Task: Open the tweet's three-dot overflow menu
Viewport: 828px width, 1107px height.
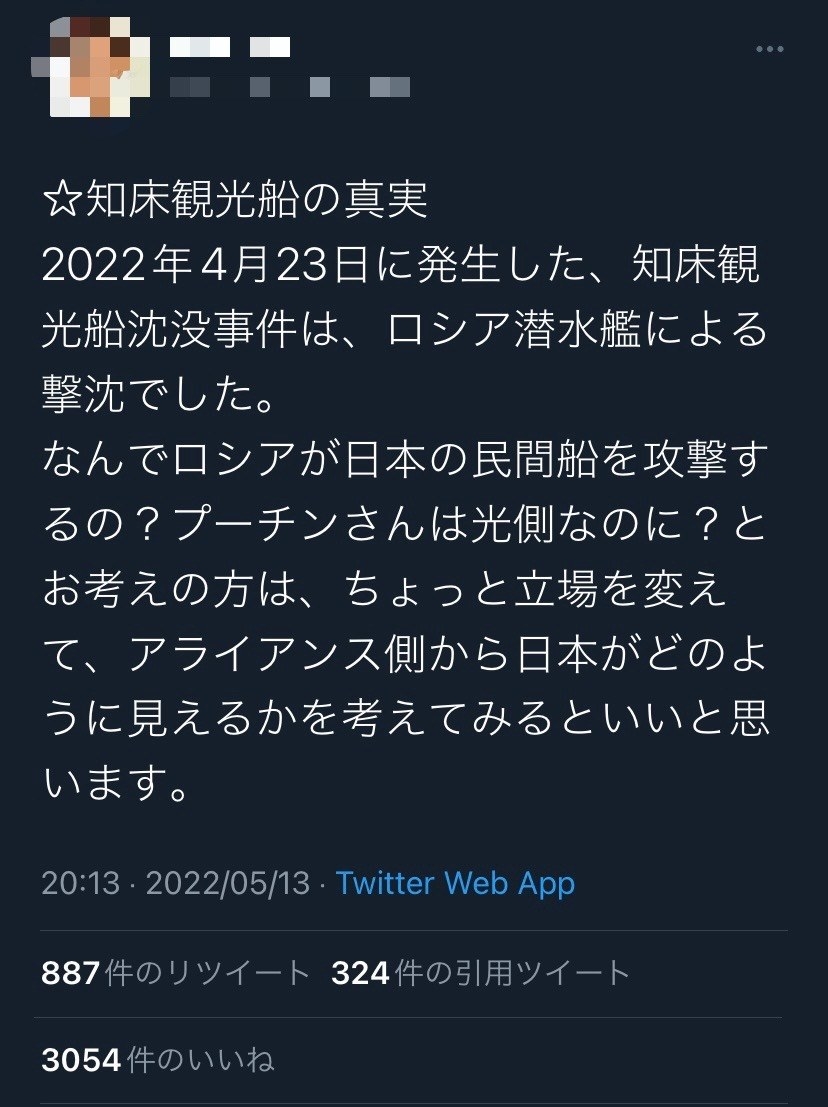Action: click(x=769, y=49)
